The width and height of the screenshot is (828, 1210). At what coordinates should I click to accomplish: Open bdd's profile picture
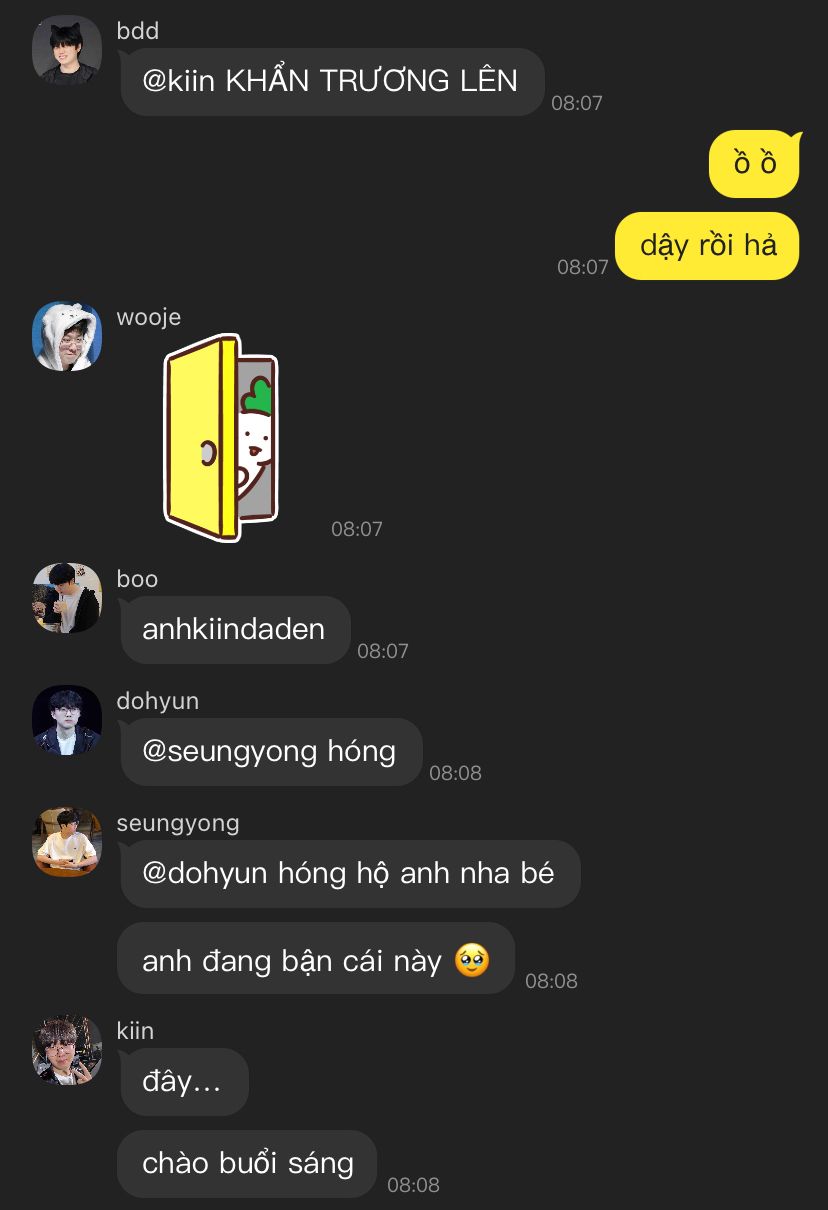(67, 51)
